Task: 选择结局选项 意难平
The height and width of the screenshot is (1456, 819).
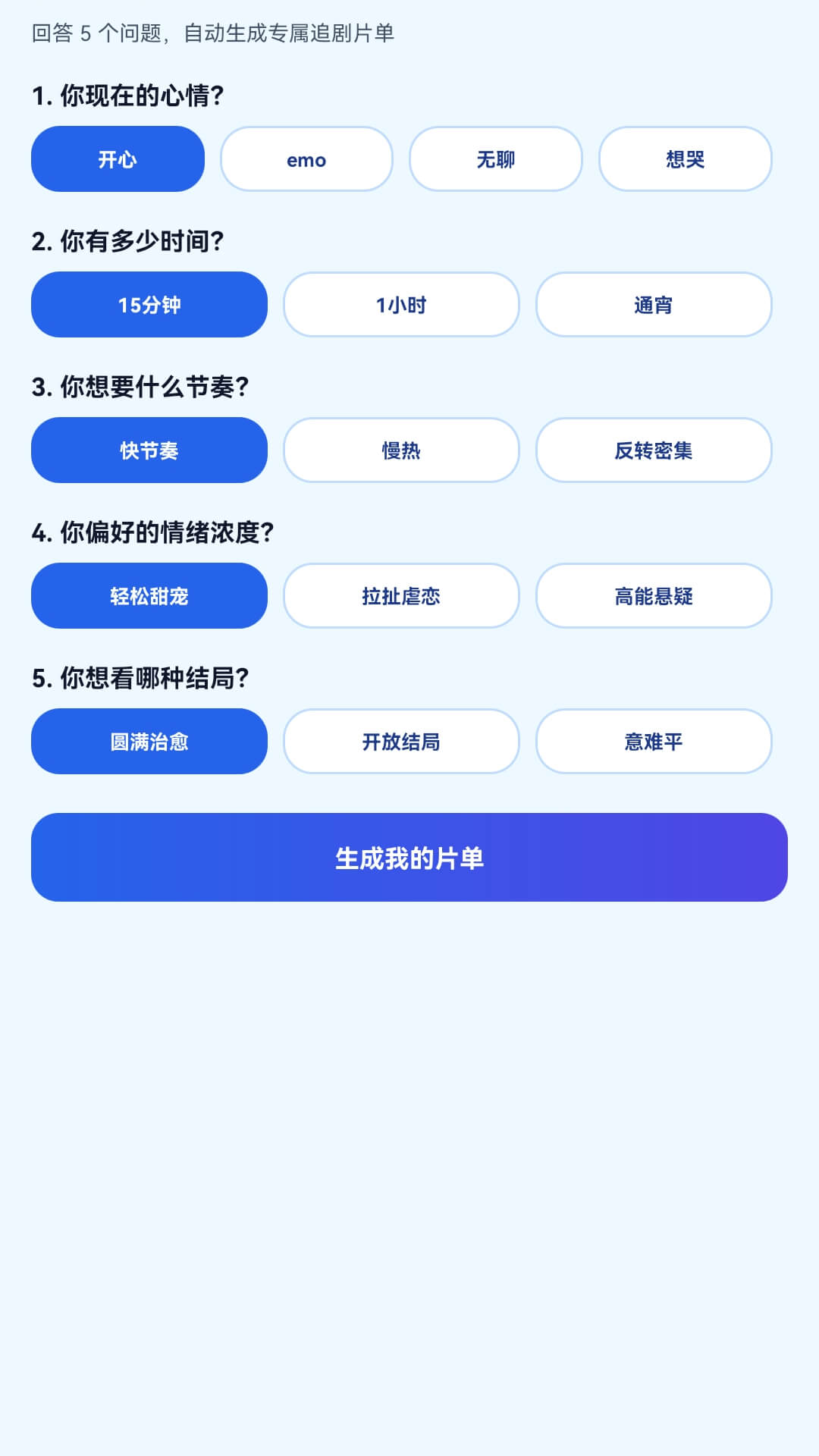Action: [654, 742]
